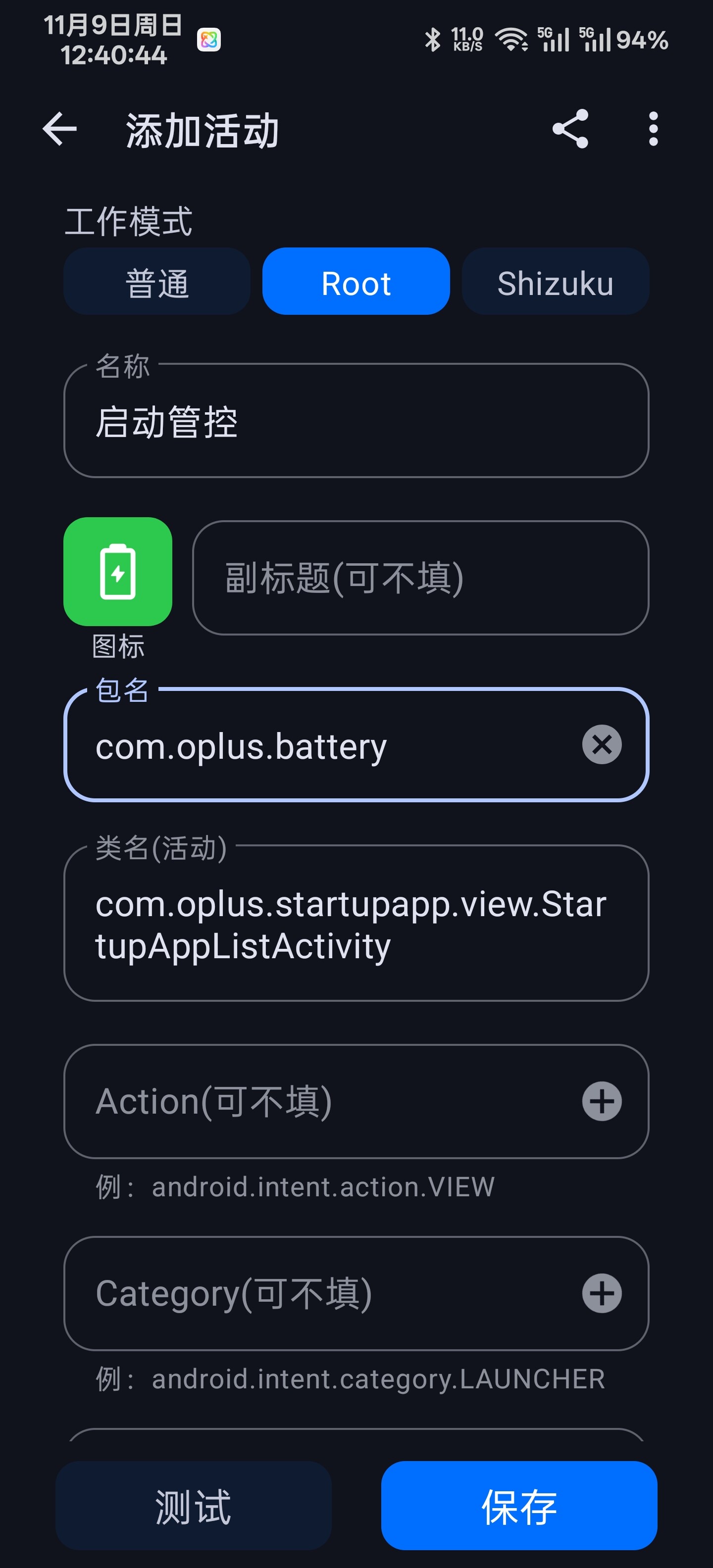Screen dimensions: 713x1568
Task: Share this activity configuration
Action: click(x=570, y=129)
